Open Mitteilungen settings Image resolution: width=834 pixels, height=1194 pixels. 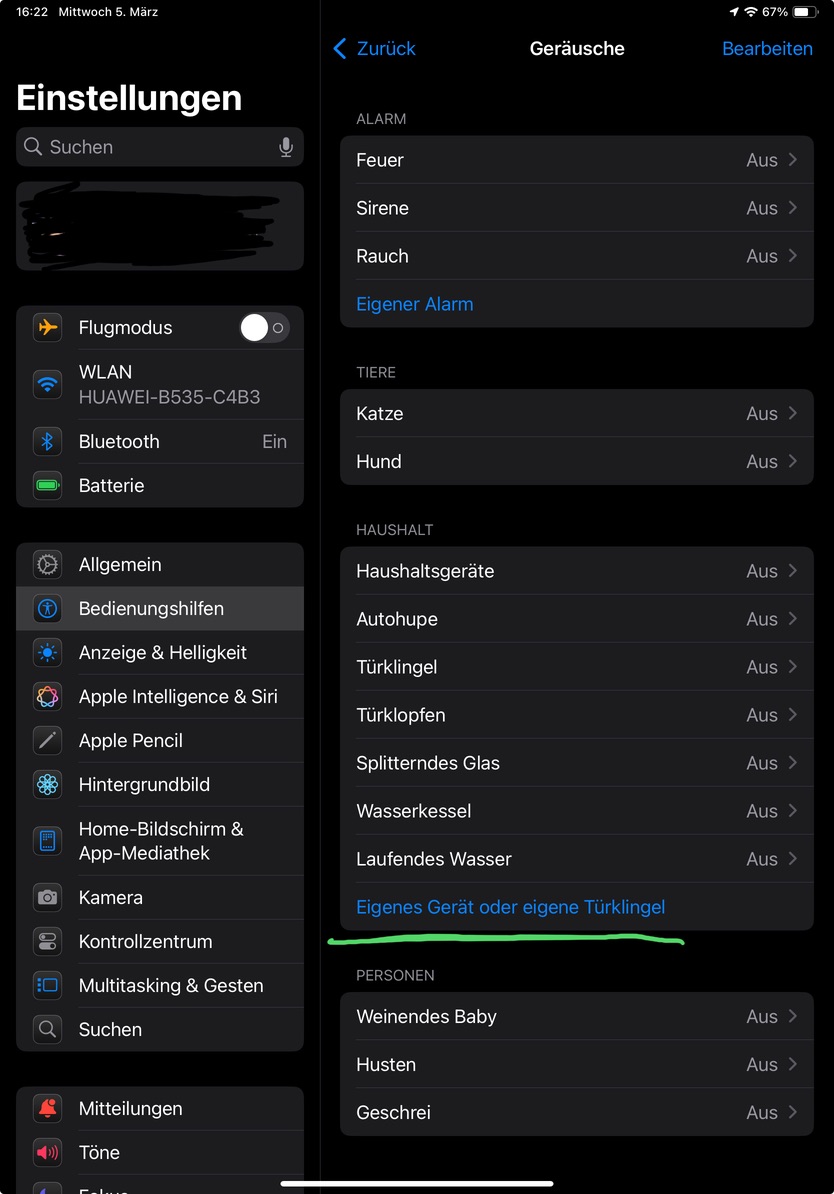tap(160, 1108)
